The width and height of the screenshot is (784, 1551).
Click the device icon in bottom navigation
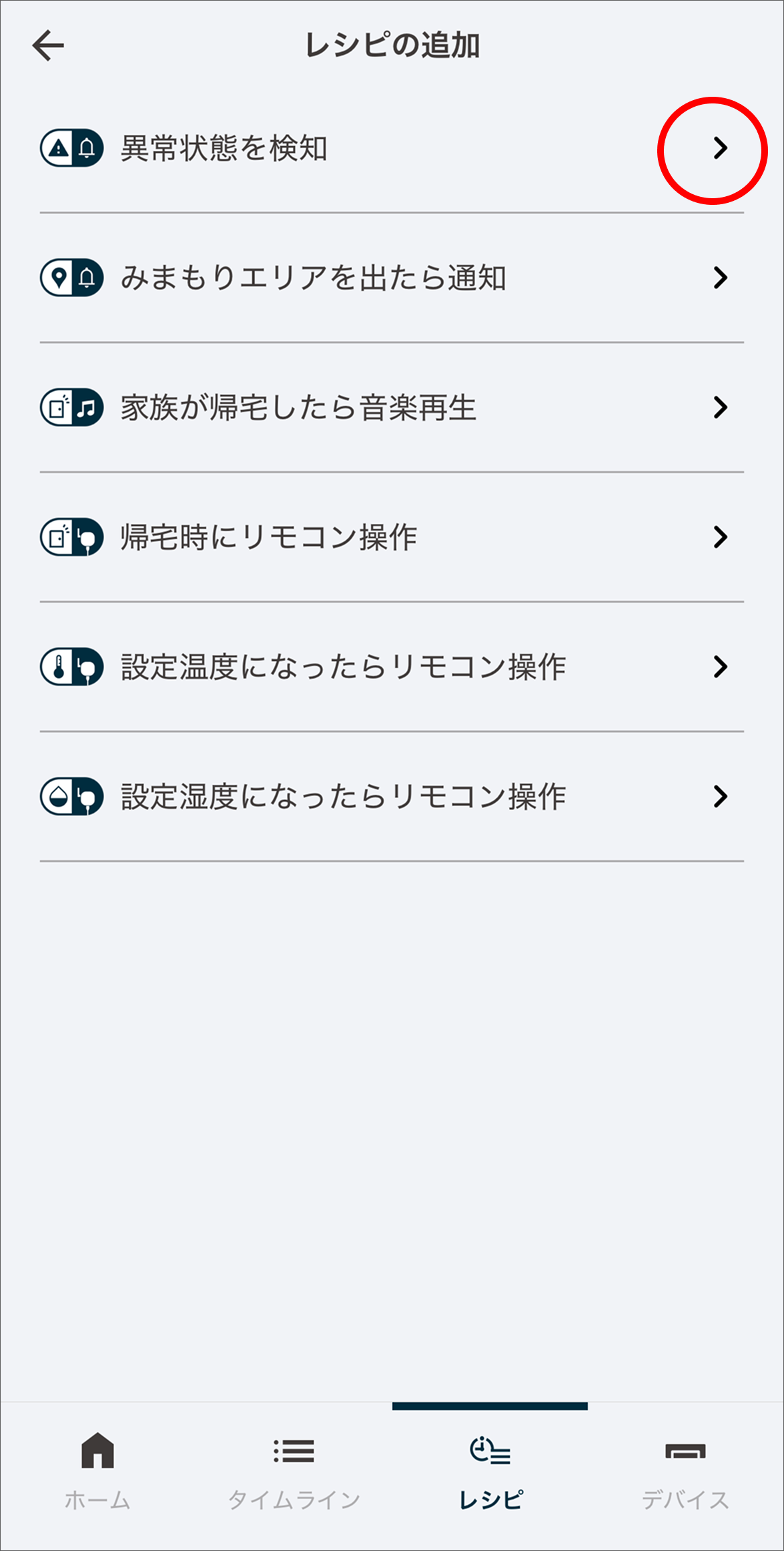(686, 1453)
